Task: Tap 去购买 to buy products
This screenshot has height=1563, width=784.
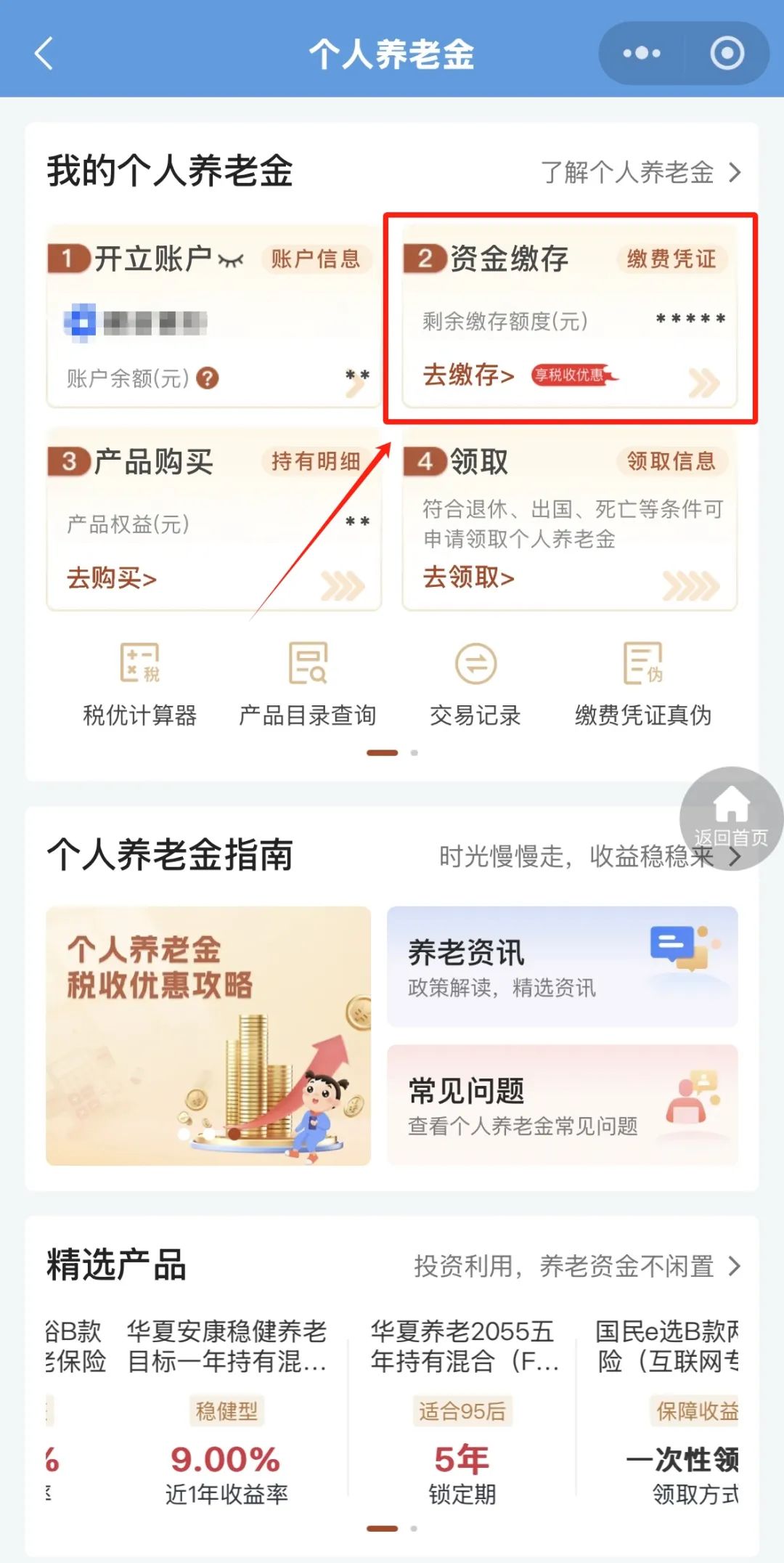Action: pyautogui.click(x=112, y=578)
